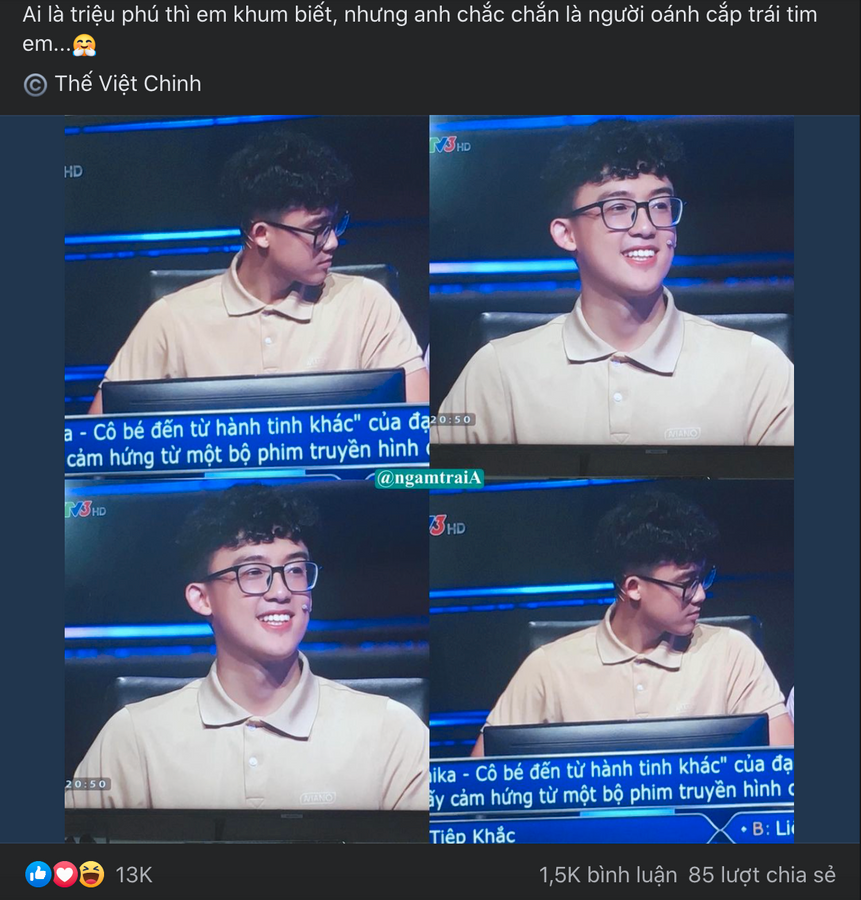Open the photo collage in the post

(x=429, y=478)
